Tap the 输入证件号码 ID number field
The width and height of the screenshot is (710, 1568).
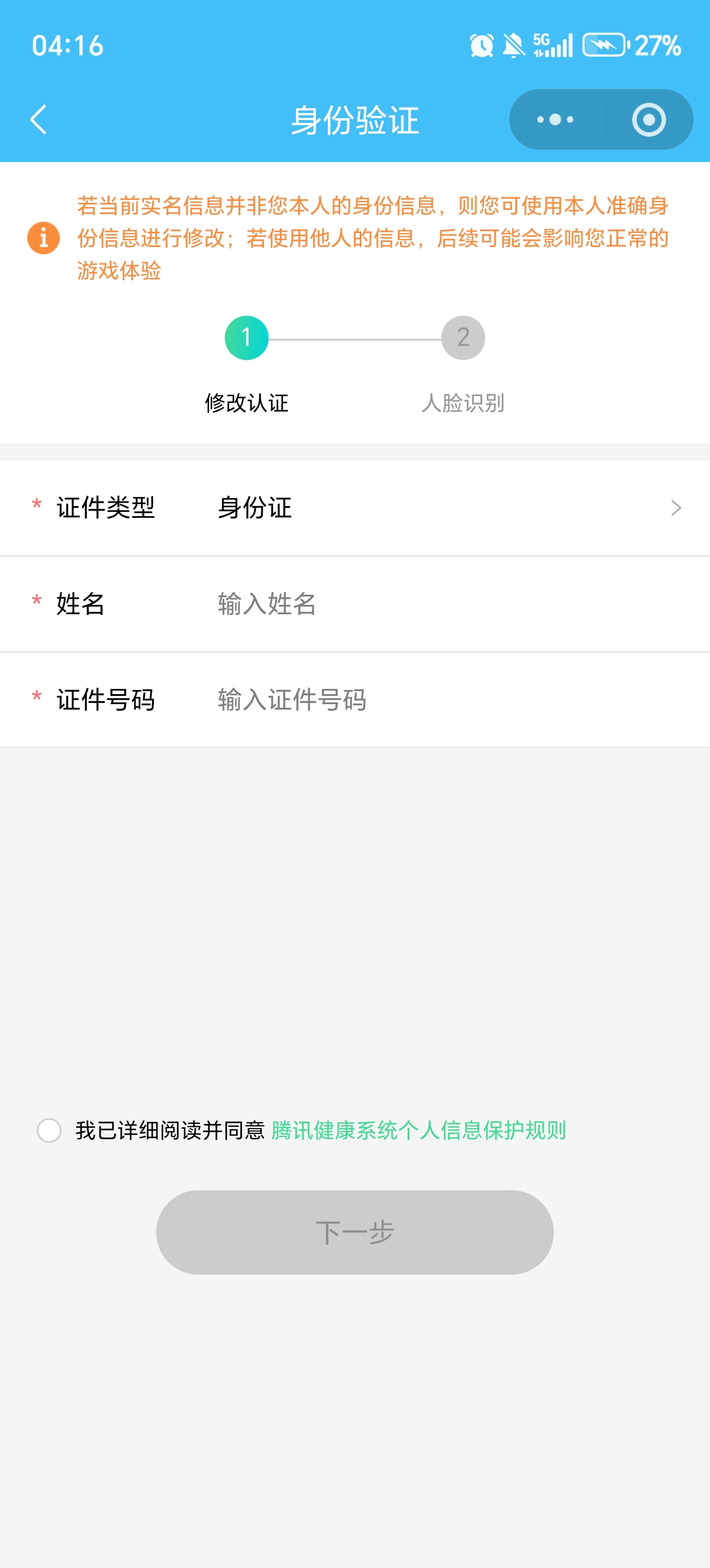click(447, 700)
